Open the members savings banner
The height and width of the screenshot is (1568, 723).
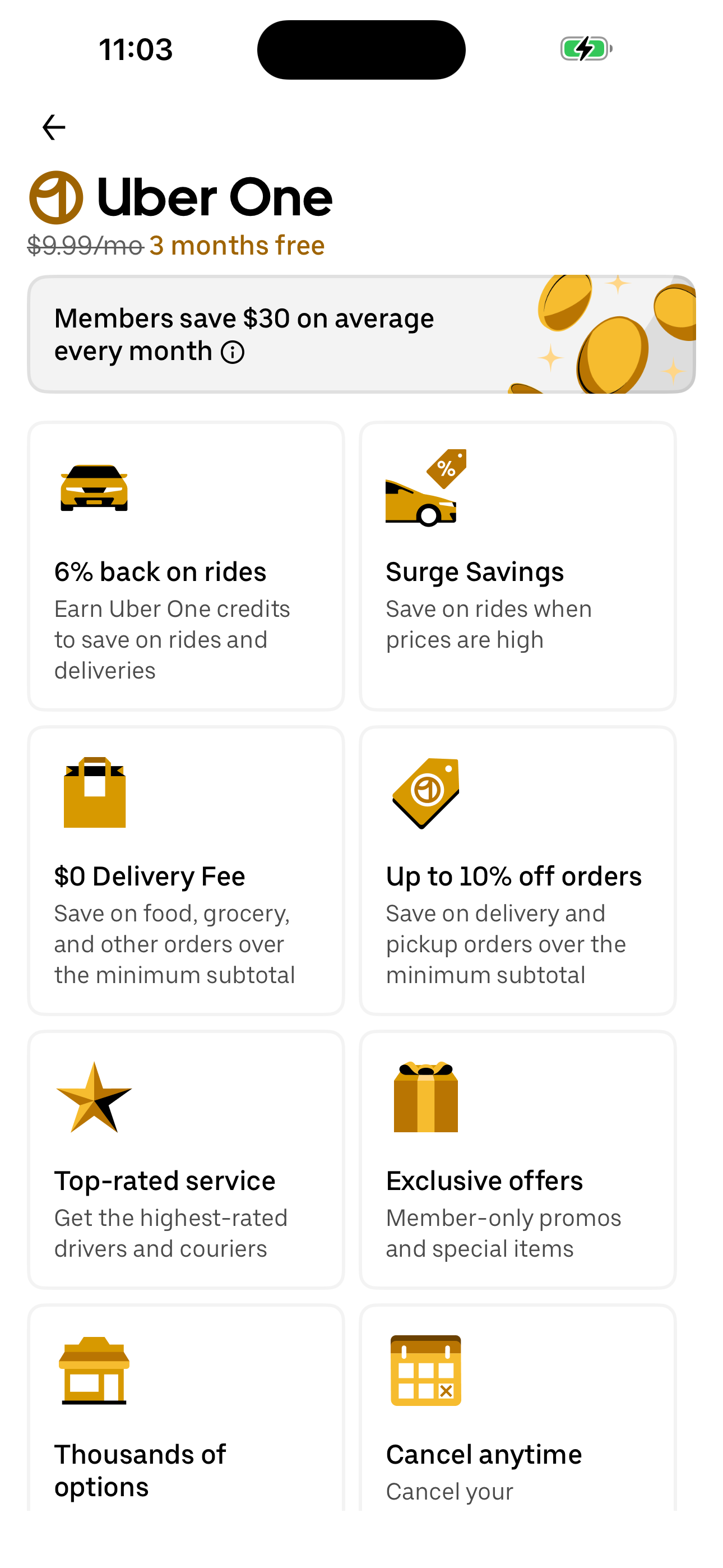pos(361,333)
